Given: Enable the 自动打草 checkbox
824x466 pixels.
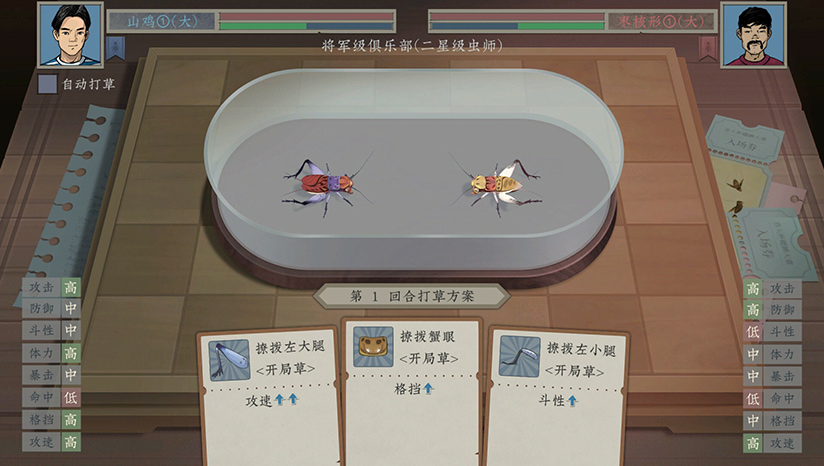Looking at the screenshot, I should click(x=47, y=85).
